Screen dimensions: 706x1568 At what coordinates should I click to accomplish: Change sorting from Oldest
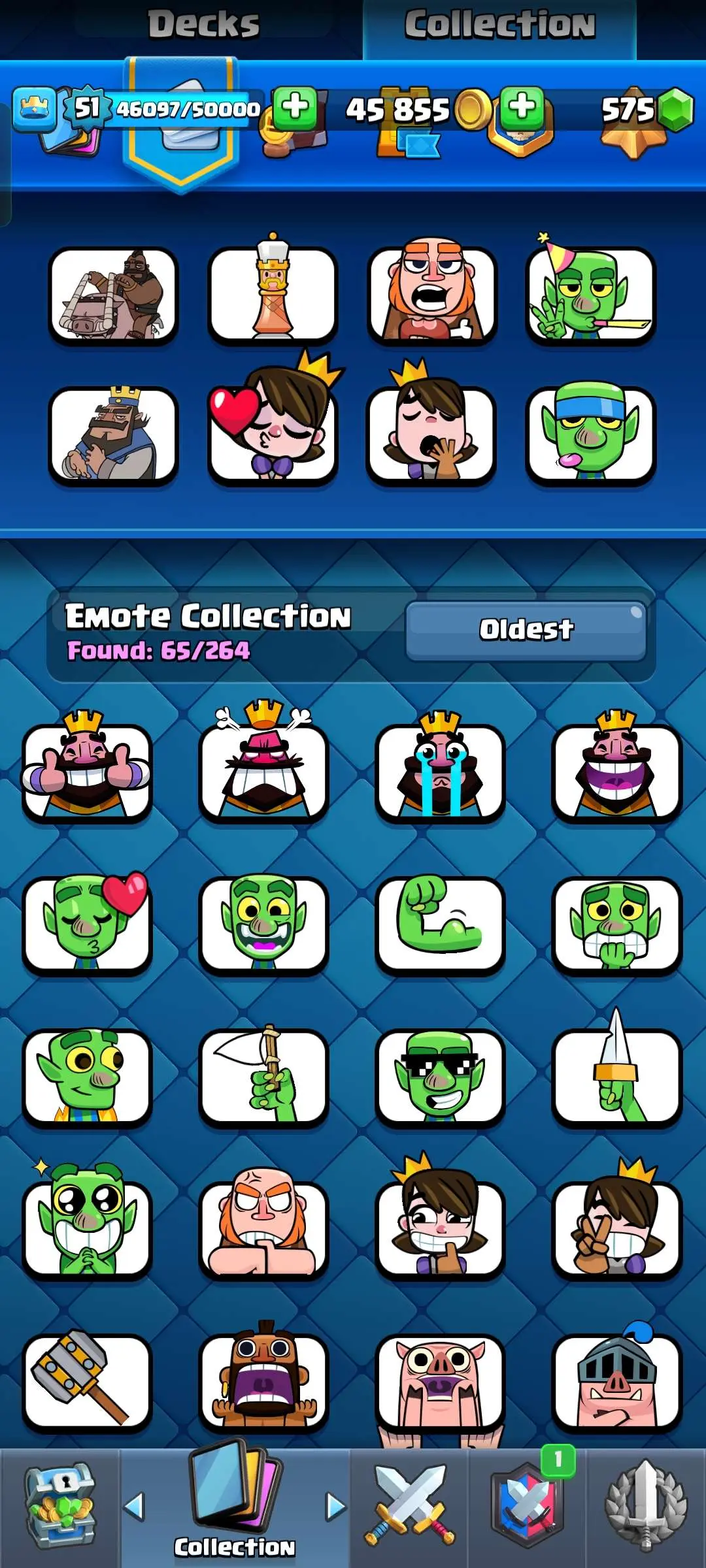coord(526,630)
